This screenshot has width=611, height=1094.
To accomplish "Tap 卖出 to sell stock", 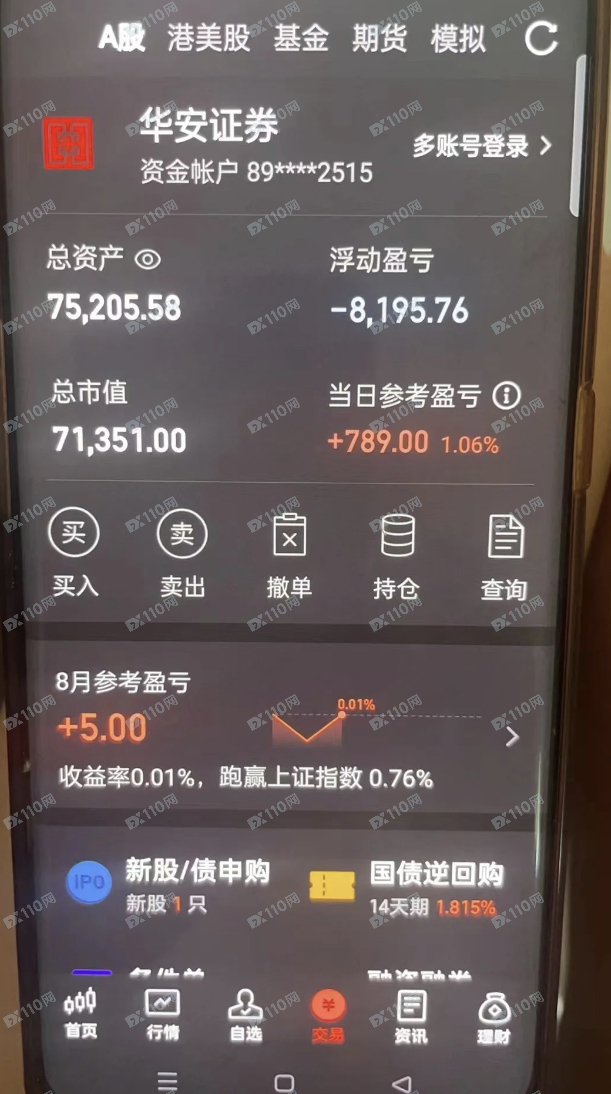I will tap(181, 553).
